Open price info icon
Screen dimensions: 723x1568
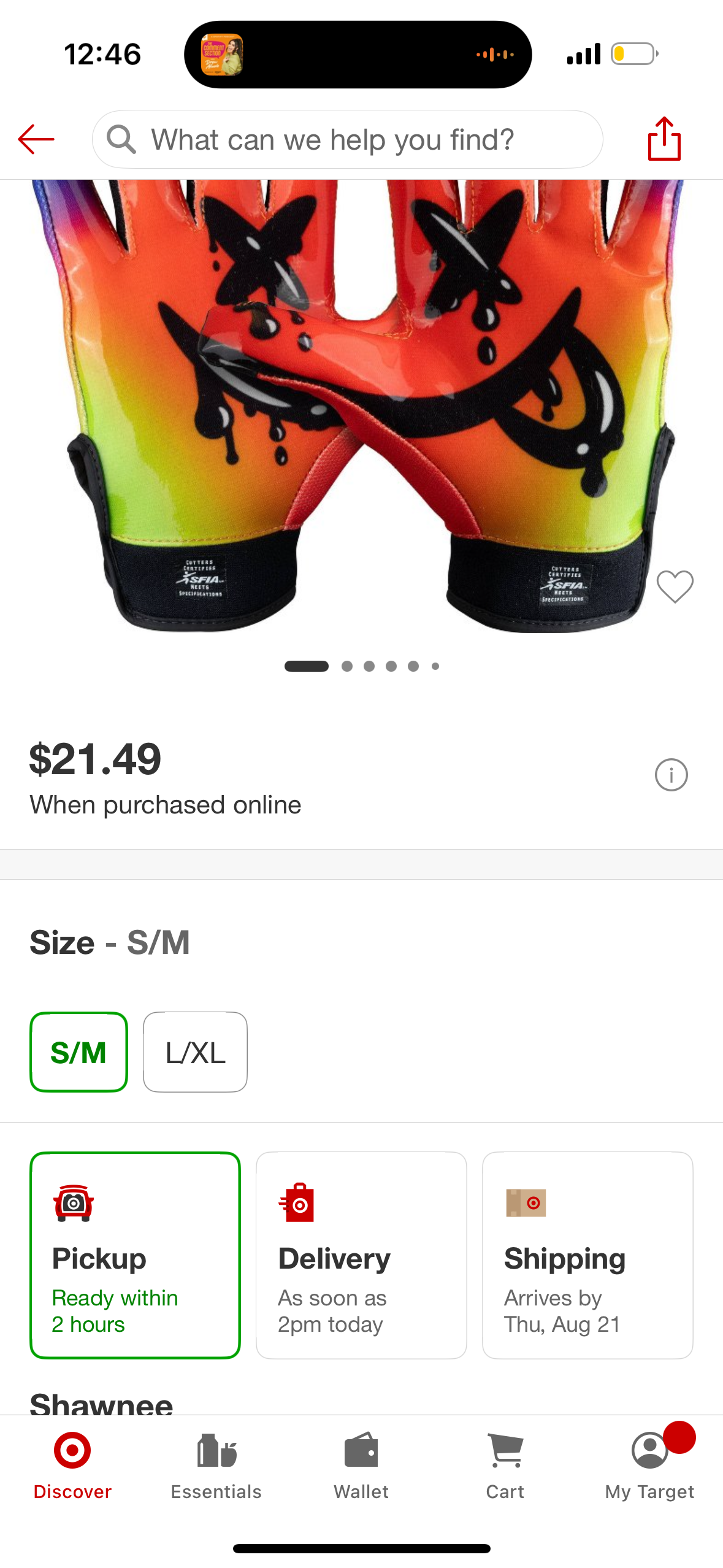(671, 775)
